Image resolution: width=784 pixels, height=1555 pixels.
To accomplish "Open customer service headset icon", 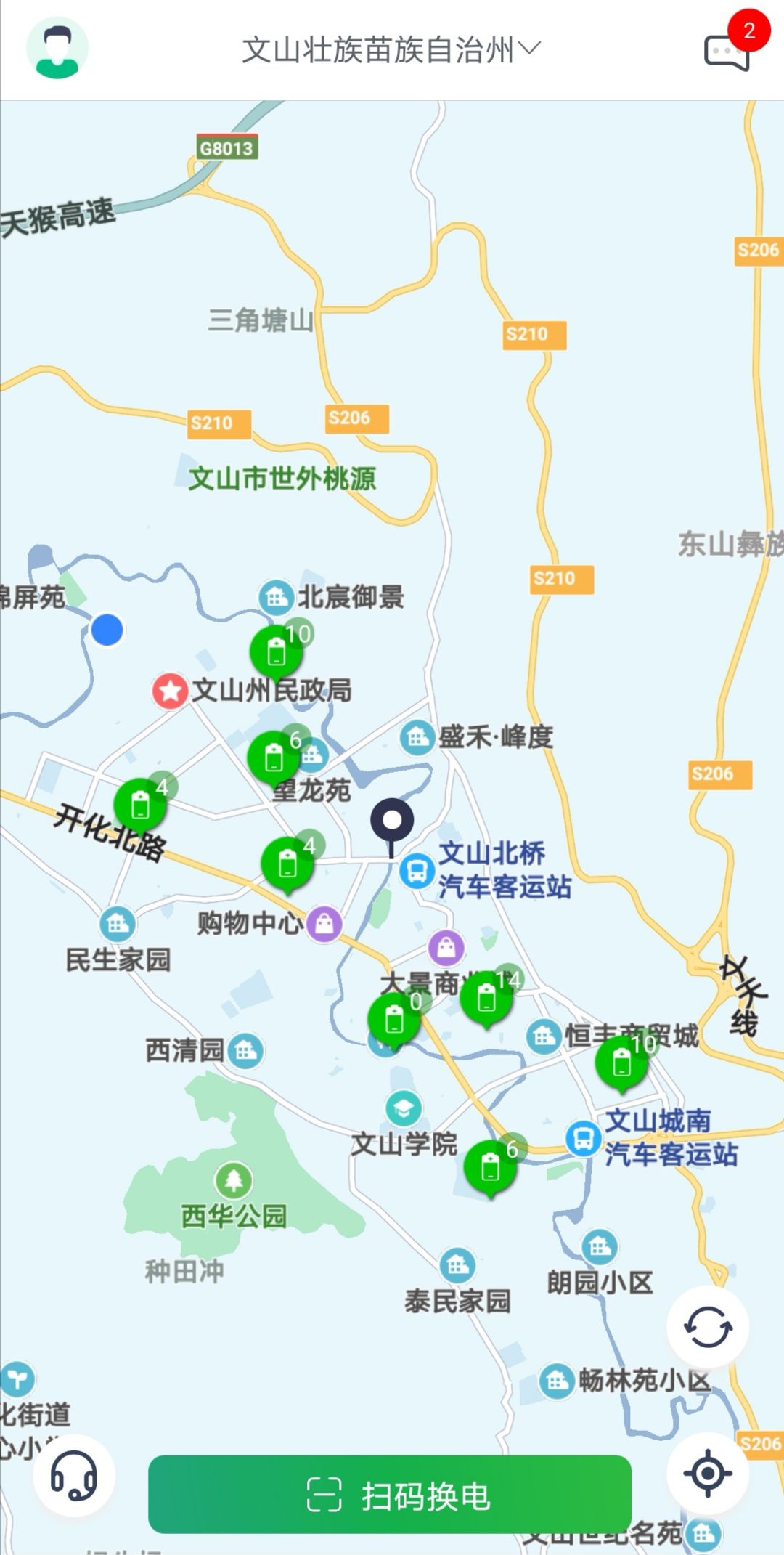I will 74,1475.
